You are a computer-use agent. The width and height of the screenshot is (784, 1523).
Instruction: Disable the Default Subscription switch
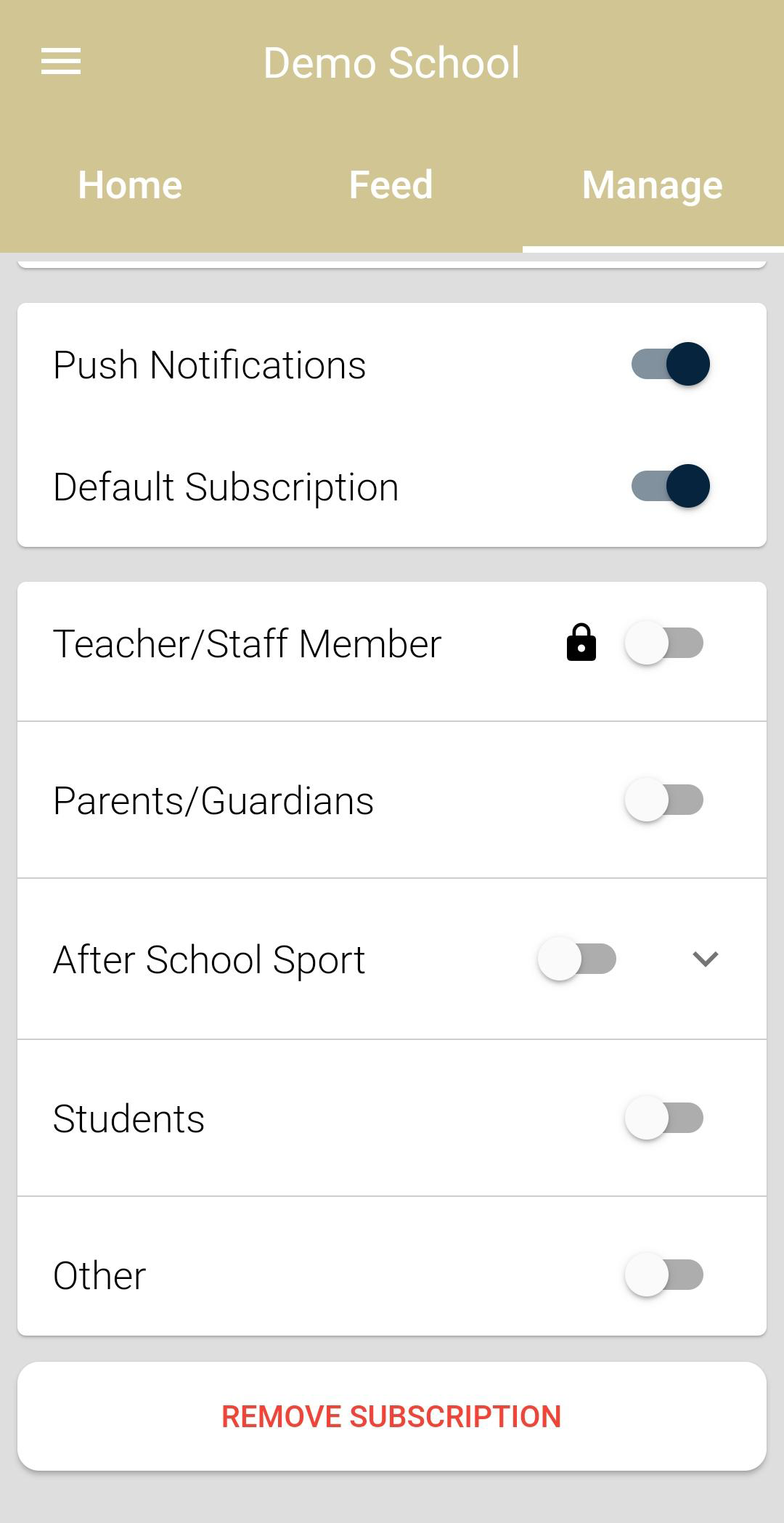click(x=670, y=486)
